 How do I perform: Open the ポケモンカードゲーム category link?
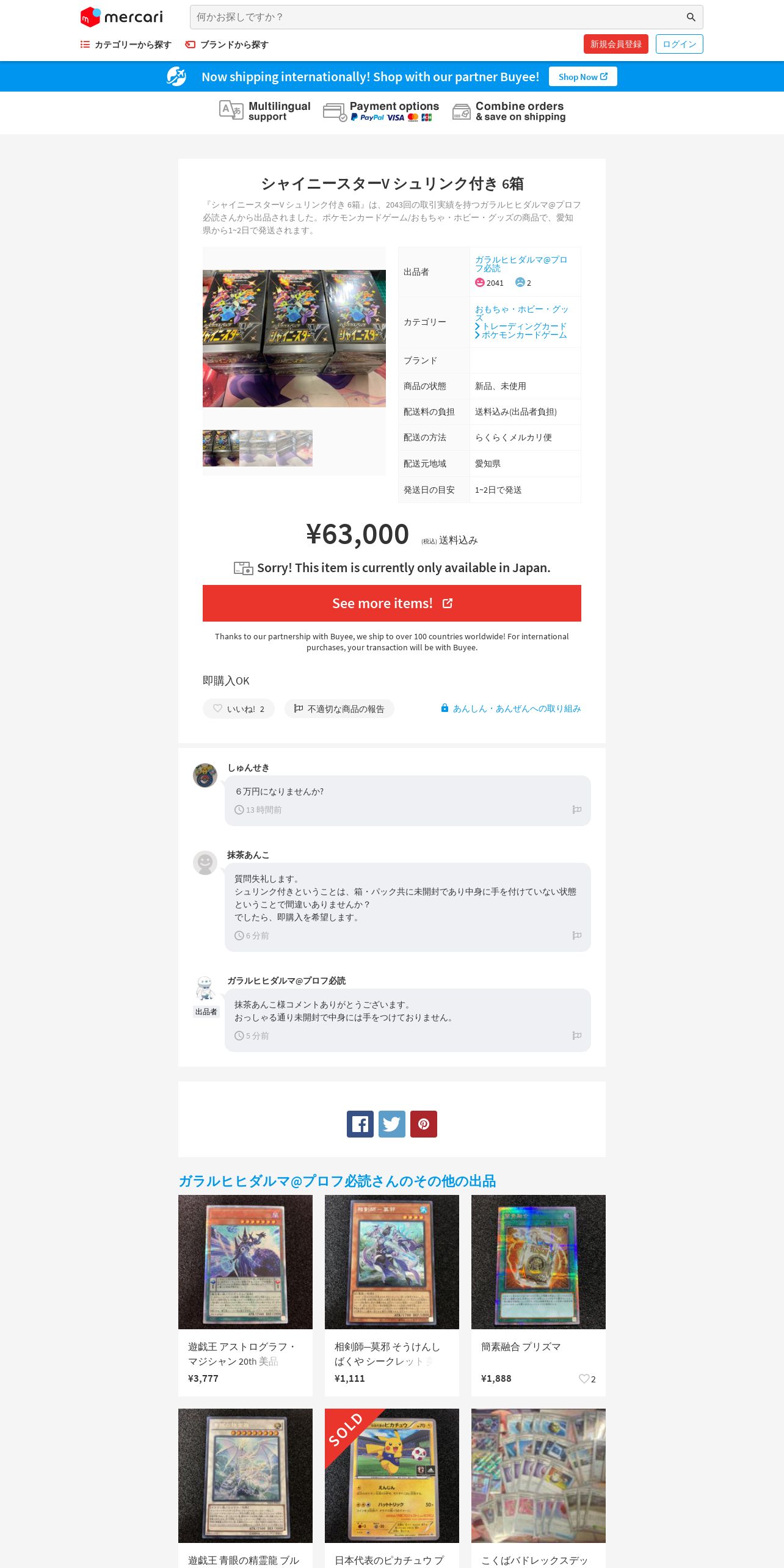click(523, 335)
